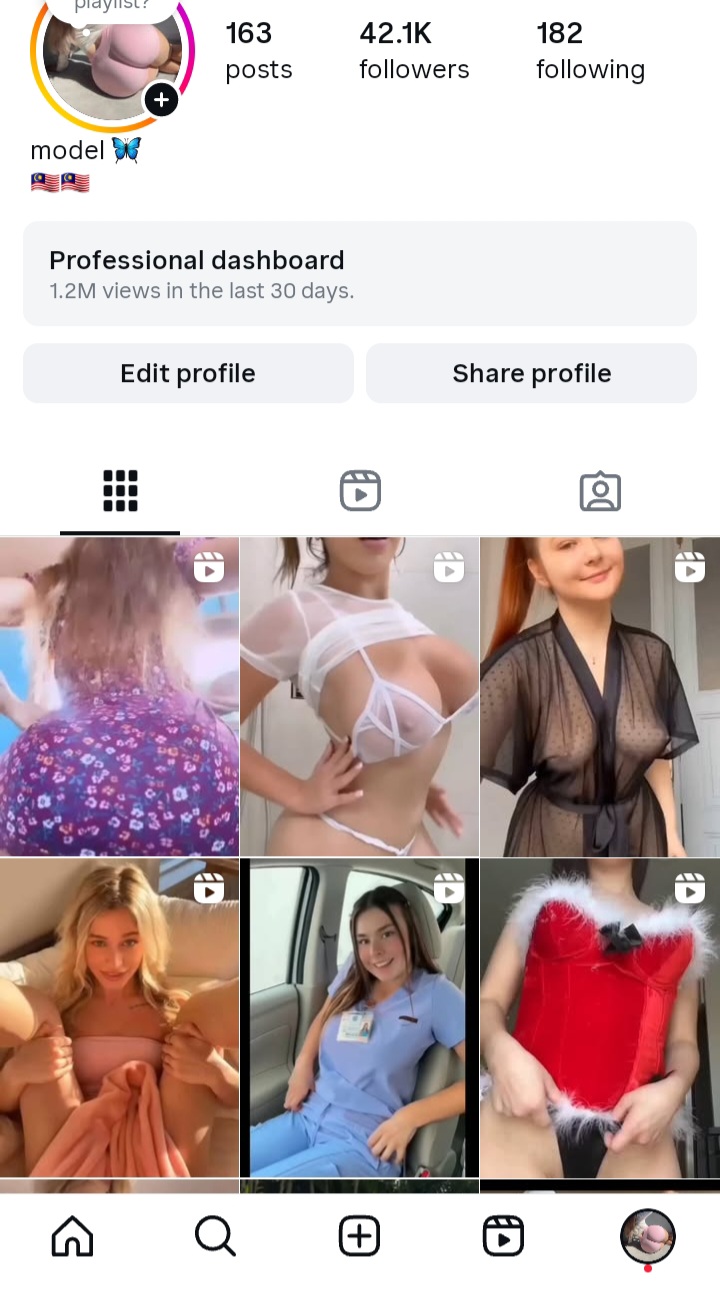Tap the Edit profile button

pos(188,373)
